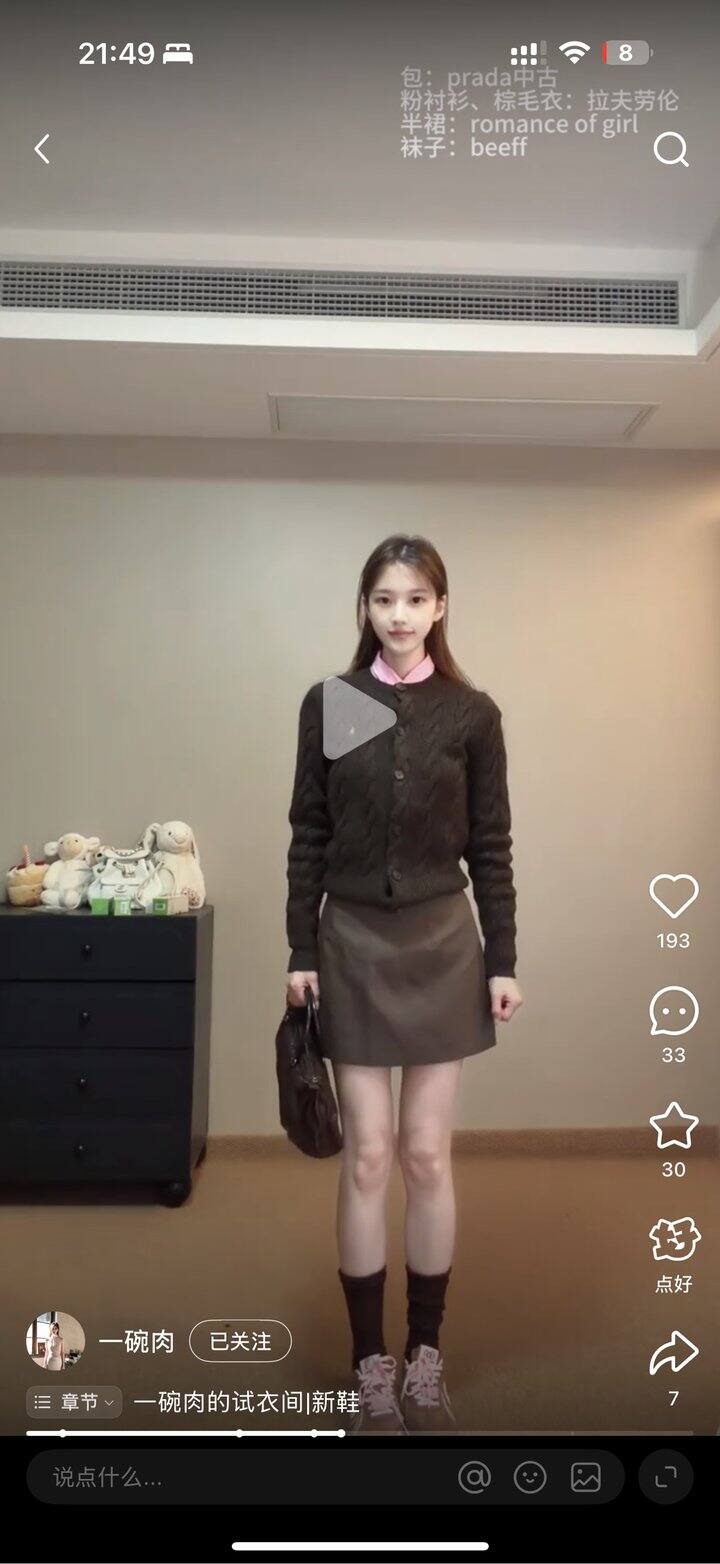Go back using the top-left arrow
Image resolution: width=720 pixels, height=1564 pixels.
(x=42, y=149)
